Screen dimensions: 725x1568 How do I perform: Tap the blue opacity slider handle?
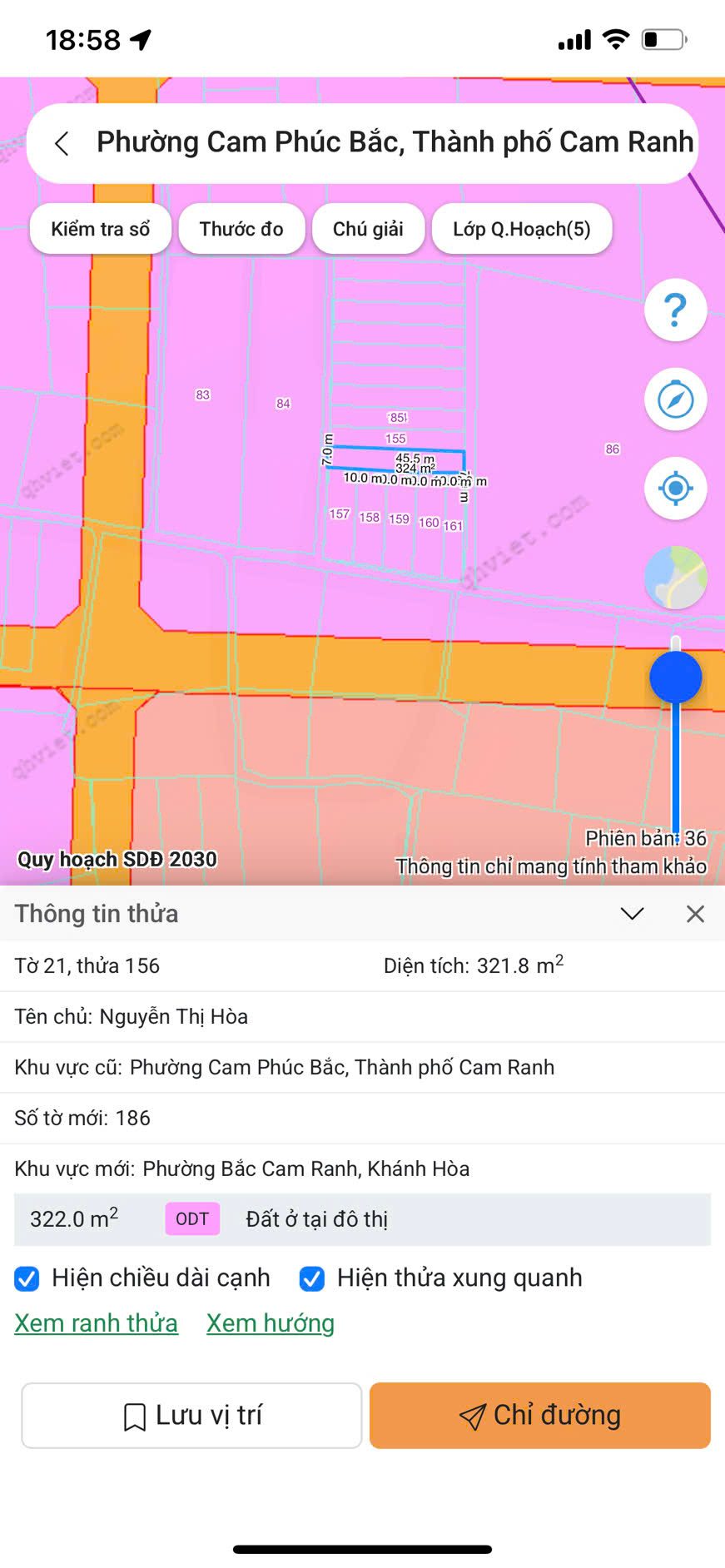click(x=676, y=677)
